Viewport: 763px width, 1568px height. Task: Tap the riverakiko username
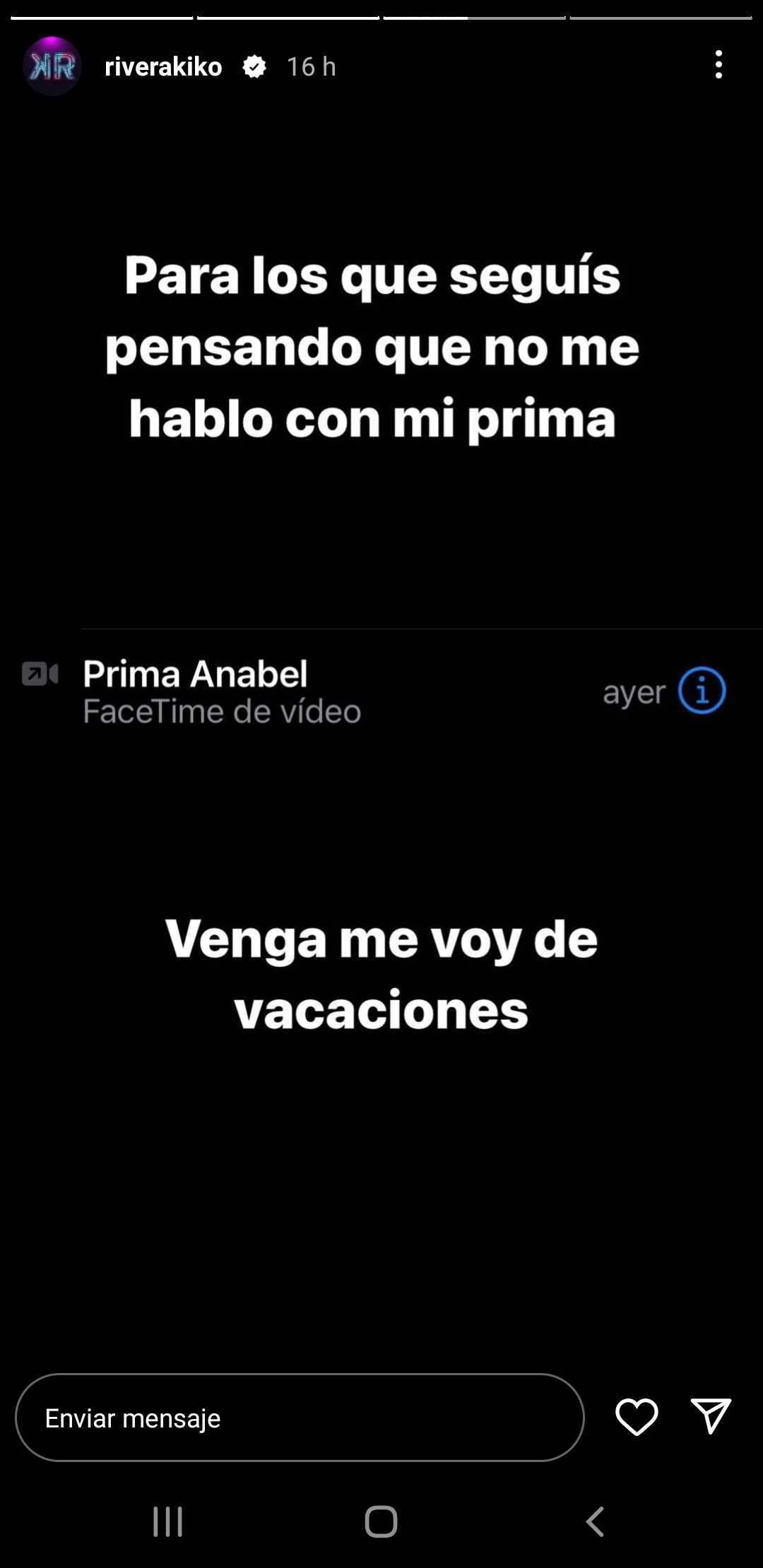click(x=163, y=66)
